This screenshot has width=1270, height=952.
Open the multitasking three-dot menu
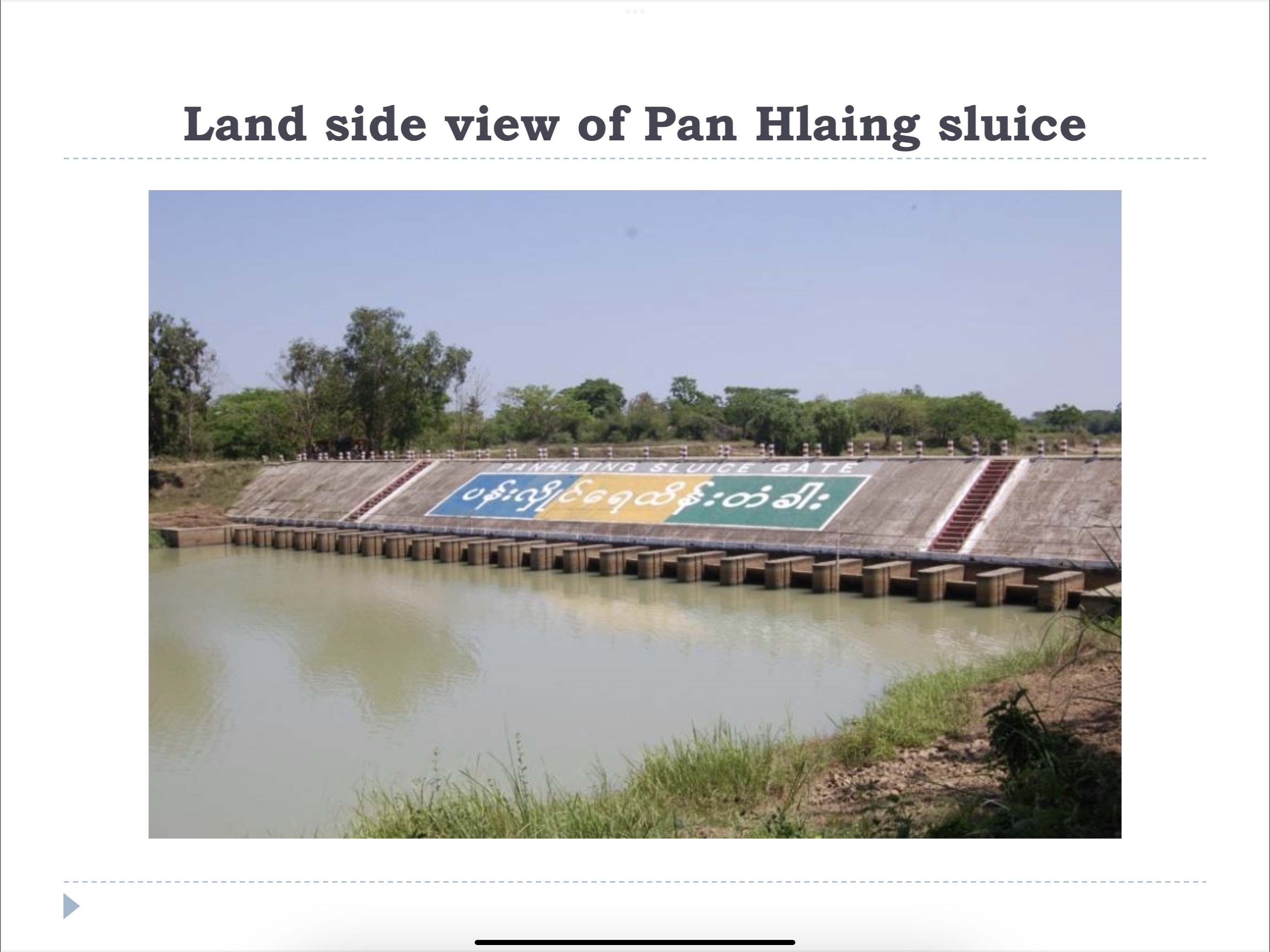point(635,12)
